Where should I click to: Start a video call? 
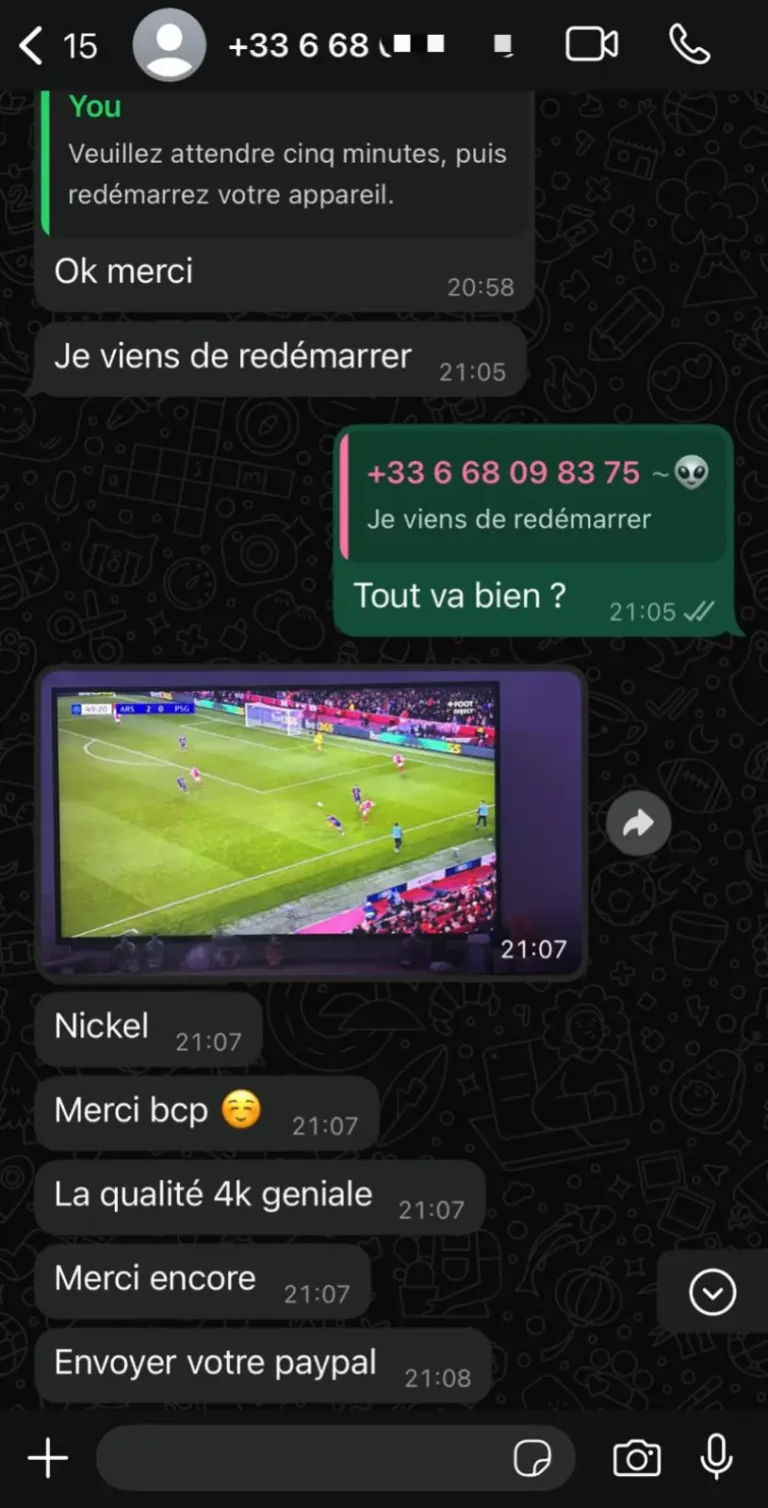click(x=591, y=45)
